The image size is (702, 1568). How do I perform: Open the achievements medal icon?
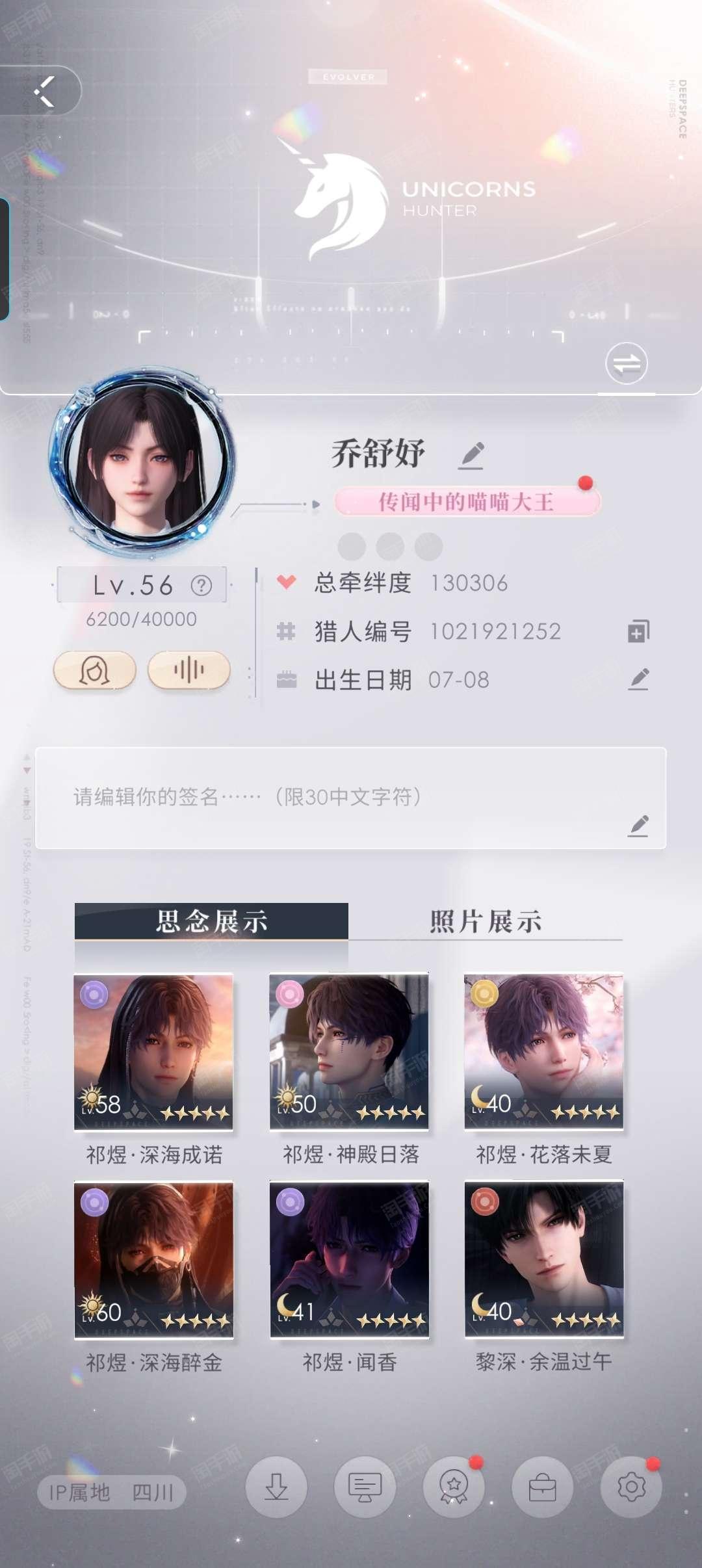click(454, 1487)
